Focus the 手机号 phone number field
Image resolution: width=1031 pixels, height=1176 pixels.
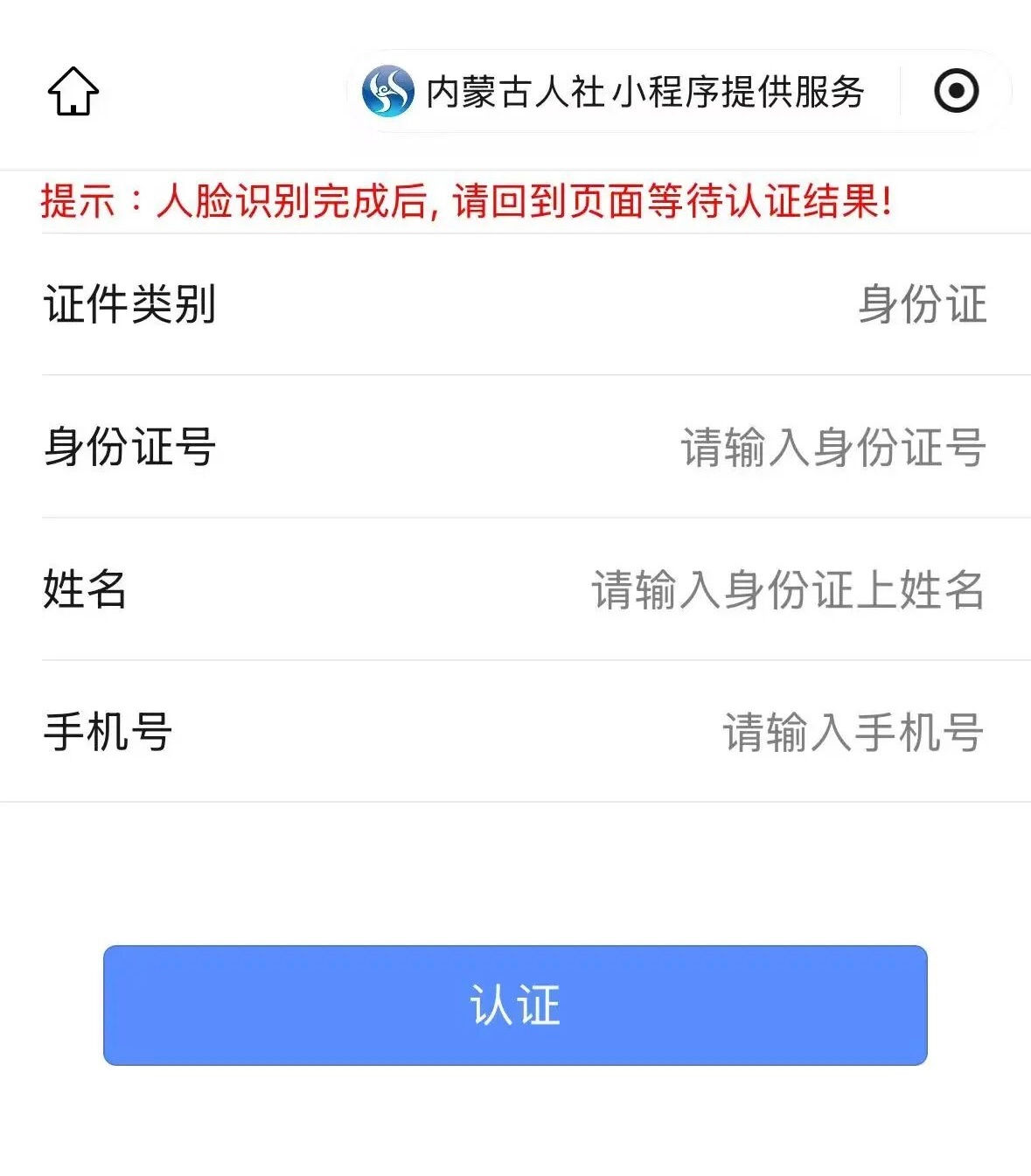[x=851, y=734]
